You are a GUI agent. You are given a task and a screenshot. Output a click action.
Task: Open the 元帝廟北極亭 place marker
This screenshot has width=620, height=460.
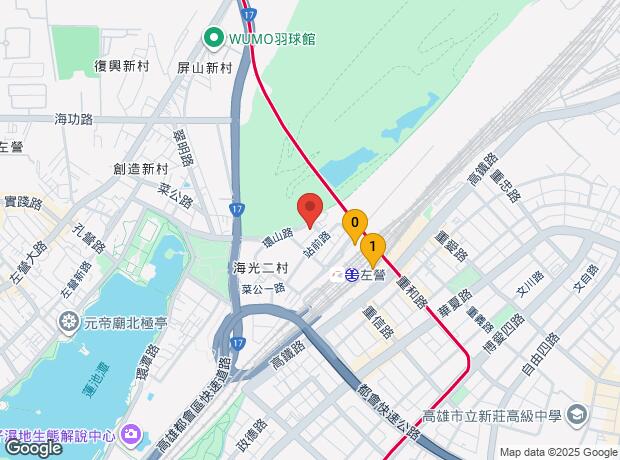(x=69, y=322)
